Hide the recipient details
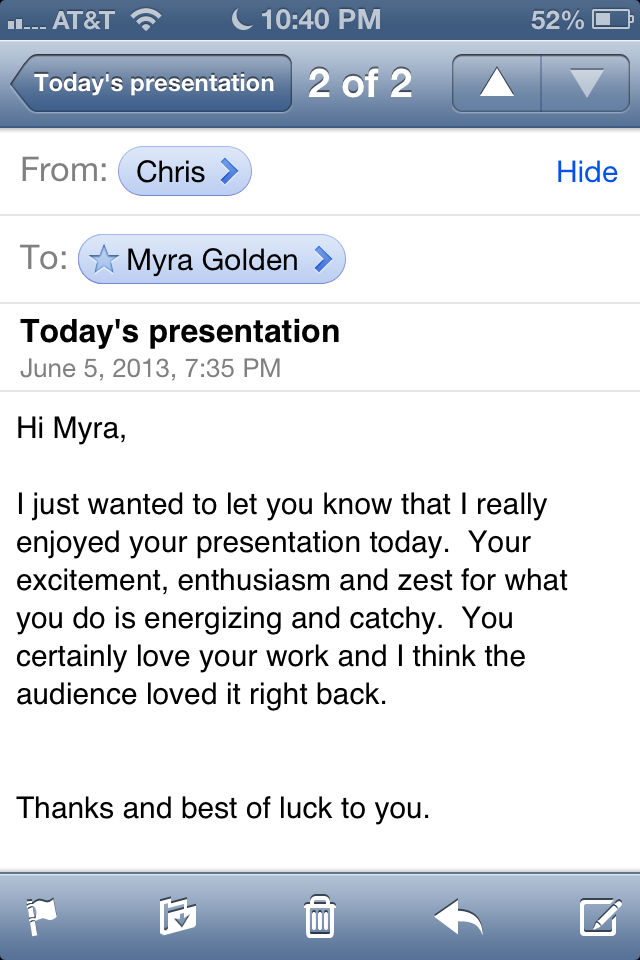This screenshot has width=640, height=960. (586, 172)
